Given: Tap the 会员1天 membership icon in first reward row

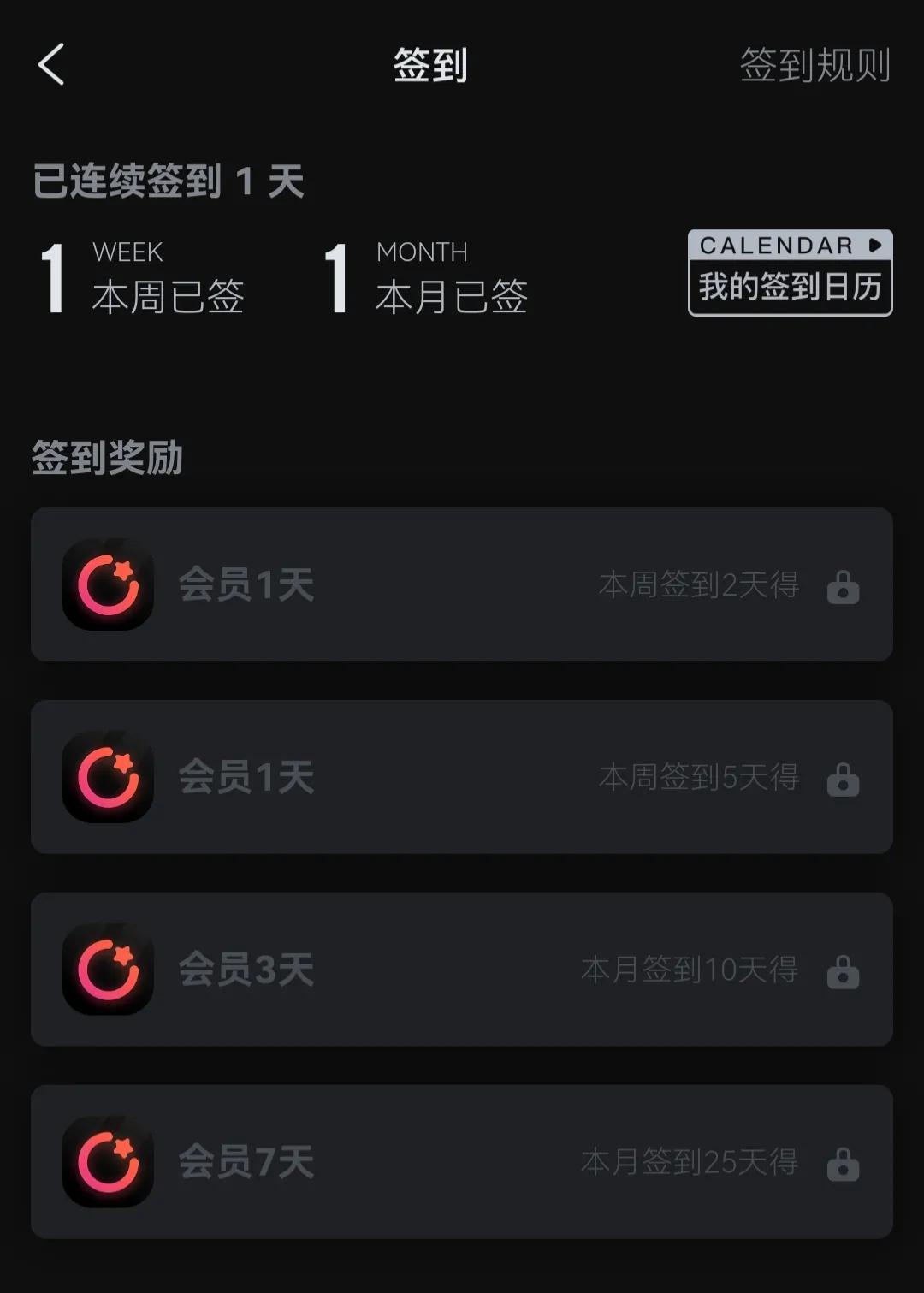Looking at the screenshot, I should point(109,585).
